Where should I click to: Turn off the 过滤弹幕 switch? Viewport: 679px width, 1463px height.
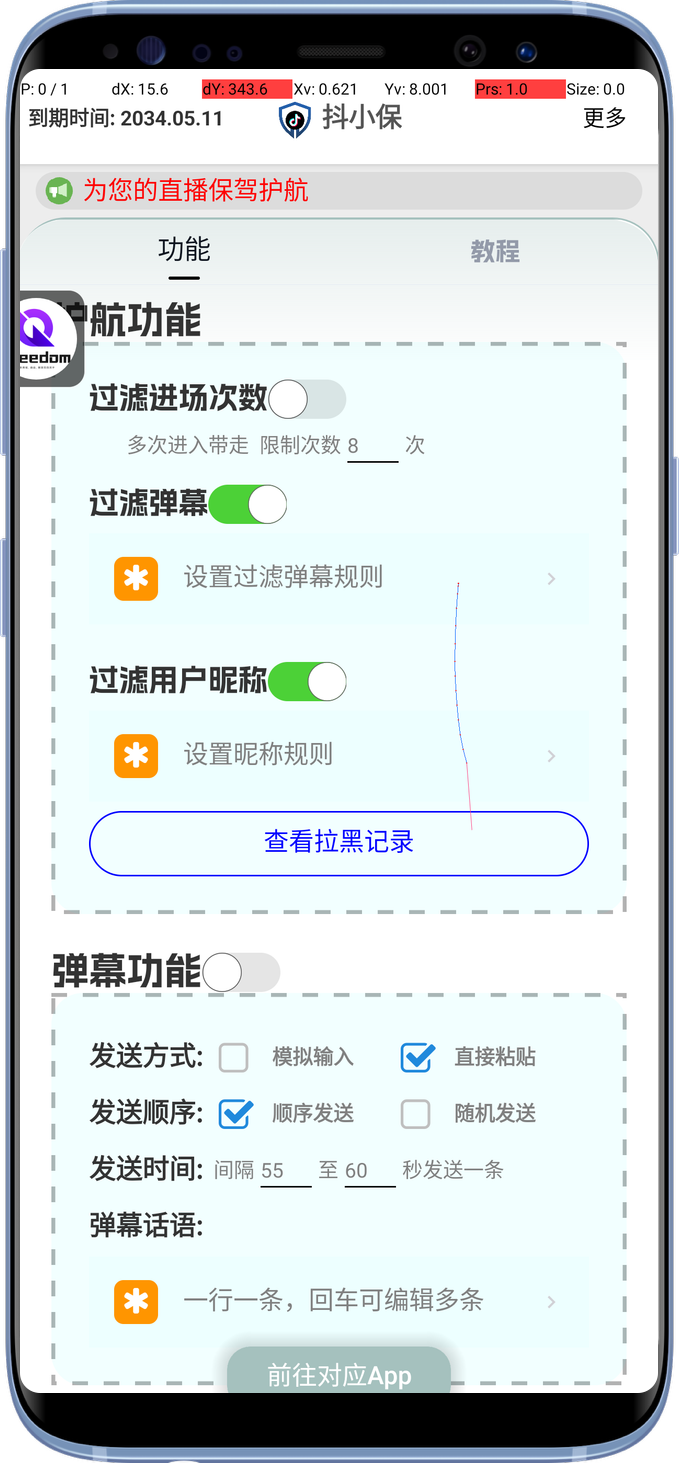click(248, 505)
